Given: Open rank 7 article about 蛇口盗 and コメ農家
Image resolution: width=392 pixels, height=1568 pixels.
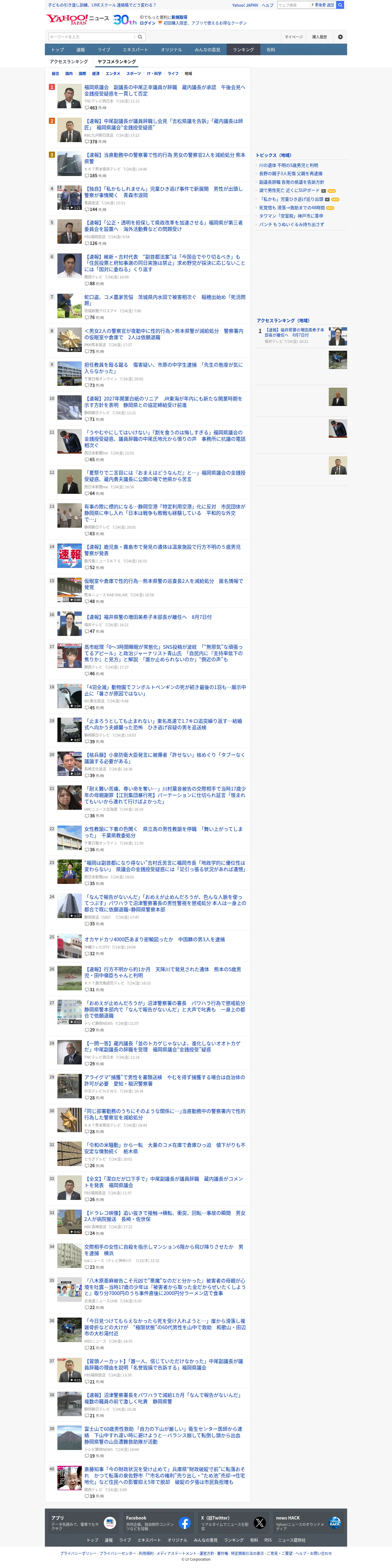Looking at the screenshot, I should click(x=165, y=300).
